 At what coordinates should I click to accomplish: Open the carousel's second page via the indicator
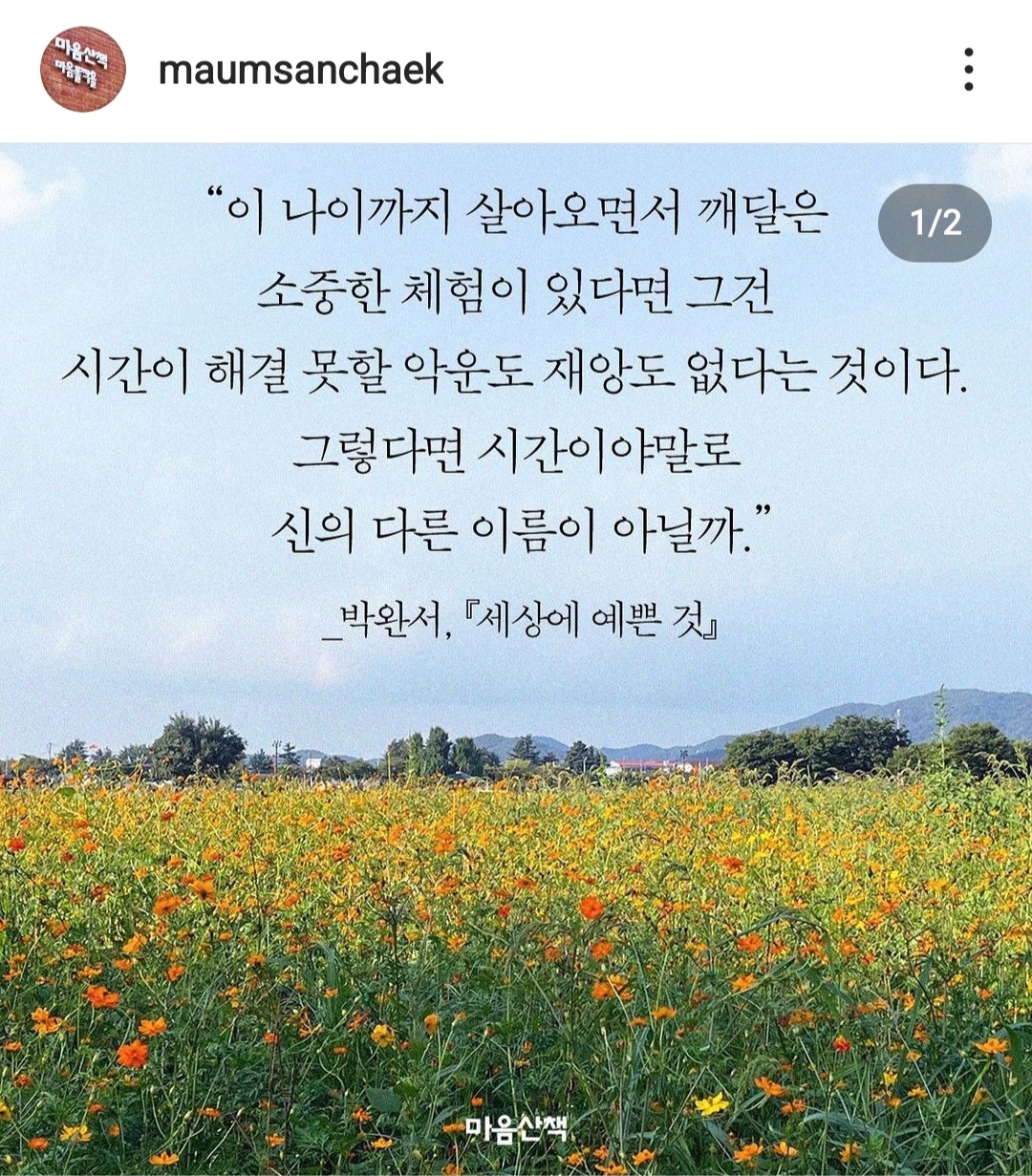(934, 222)
